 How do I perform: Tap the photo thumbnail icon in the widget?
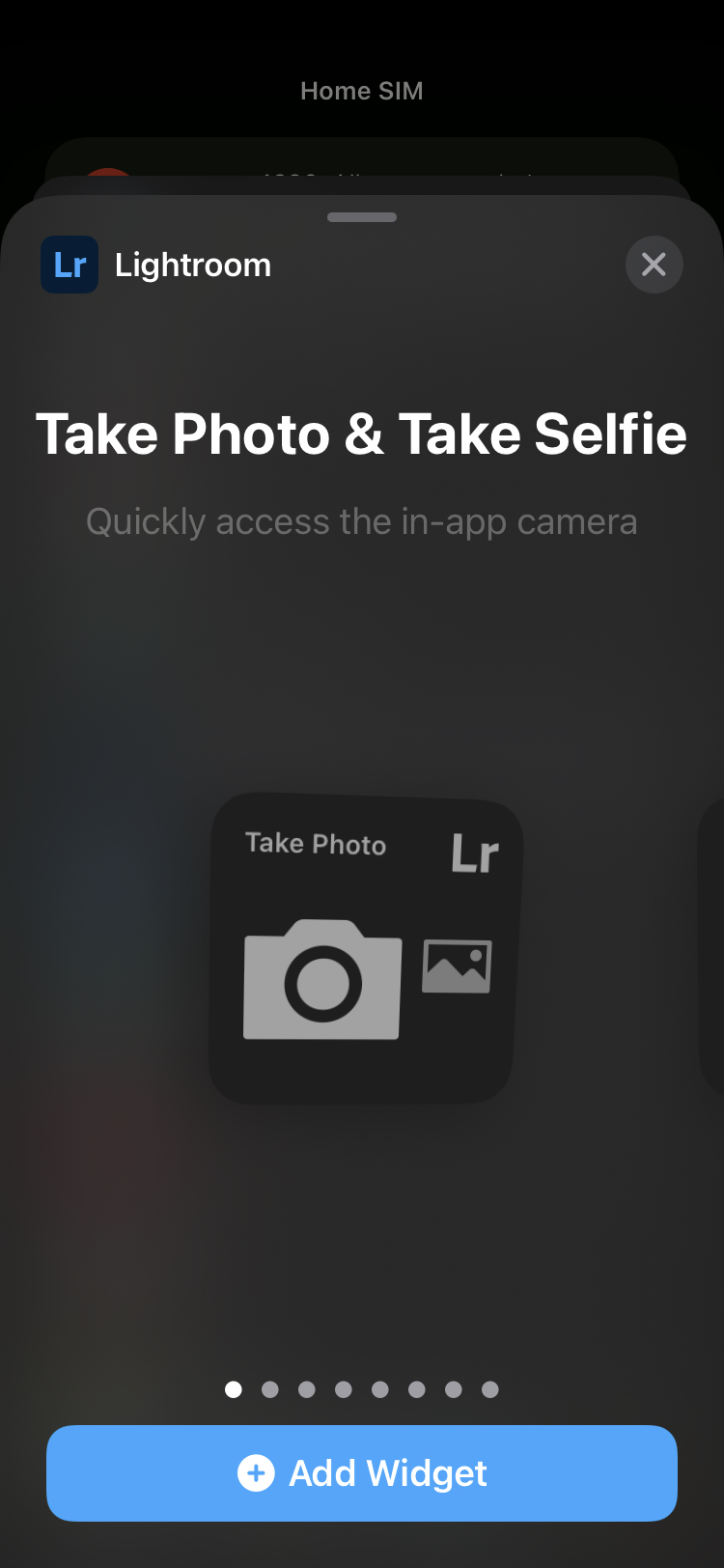[455, 964]
